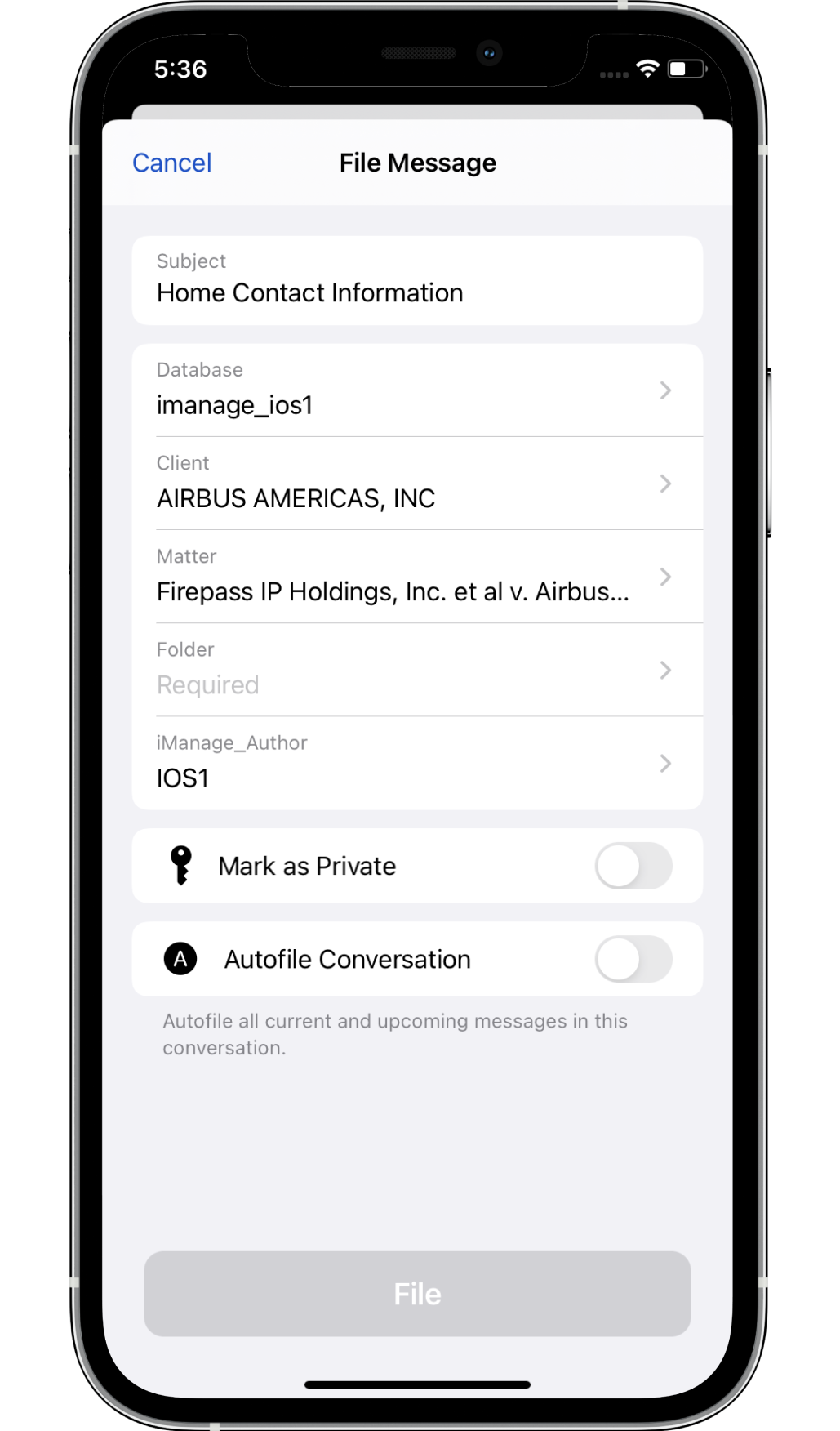This screenshot has height=1431, width=840.
Task: Click the Autofile Conversation circle icon
Action: pos(180,960)
